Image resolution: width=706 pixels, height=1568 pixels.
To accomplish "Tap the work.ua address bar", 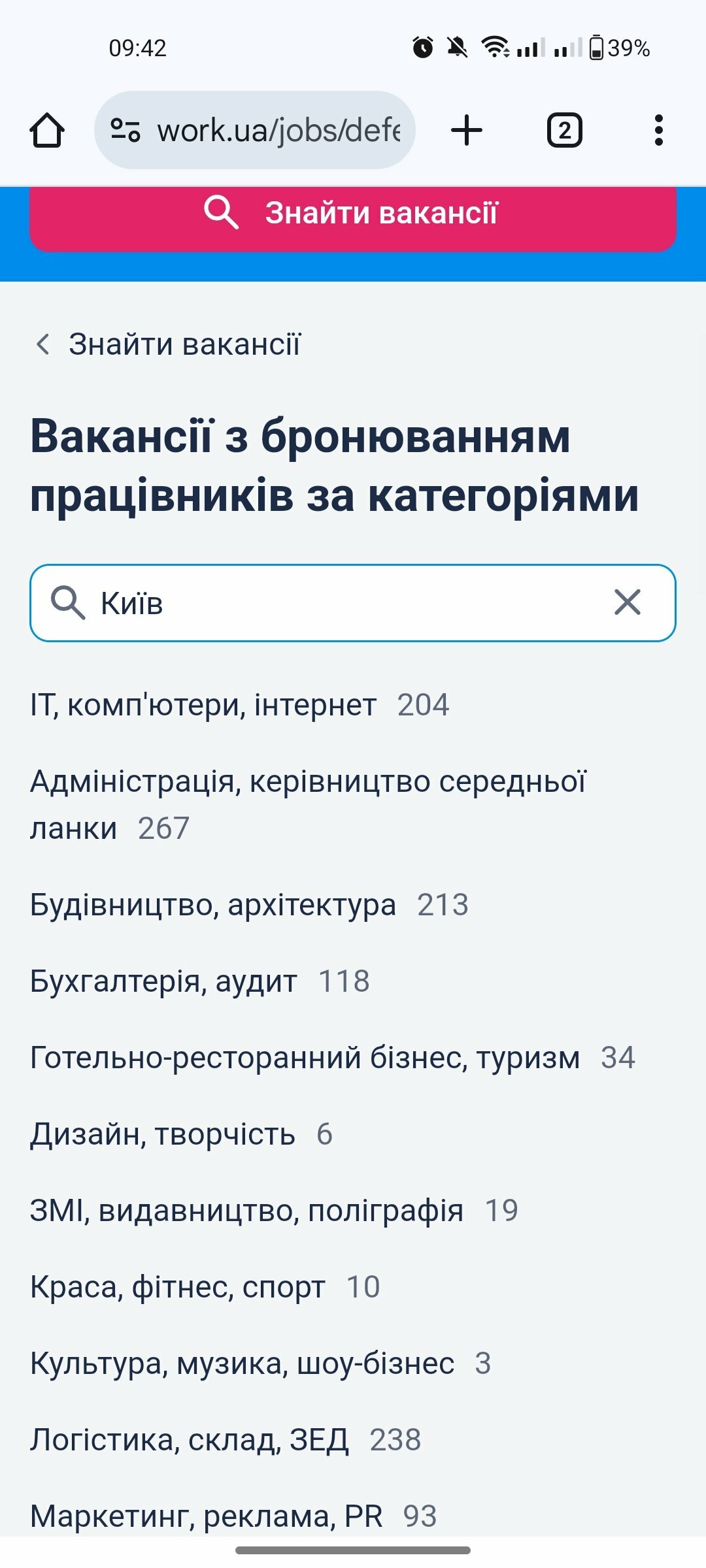I will point(255,130).
